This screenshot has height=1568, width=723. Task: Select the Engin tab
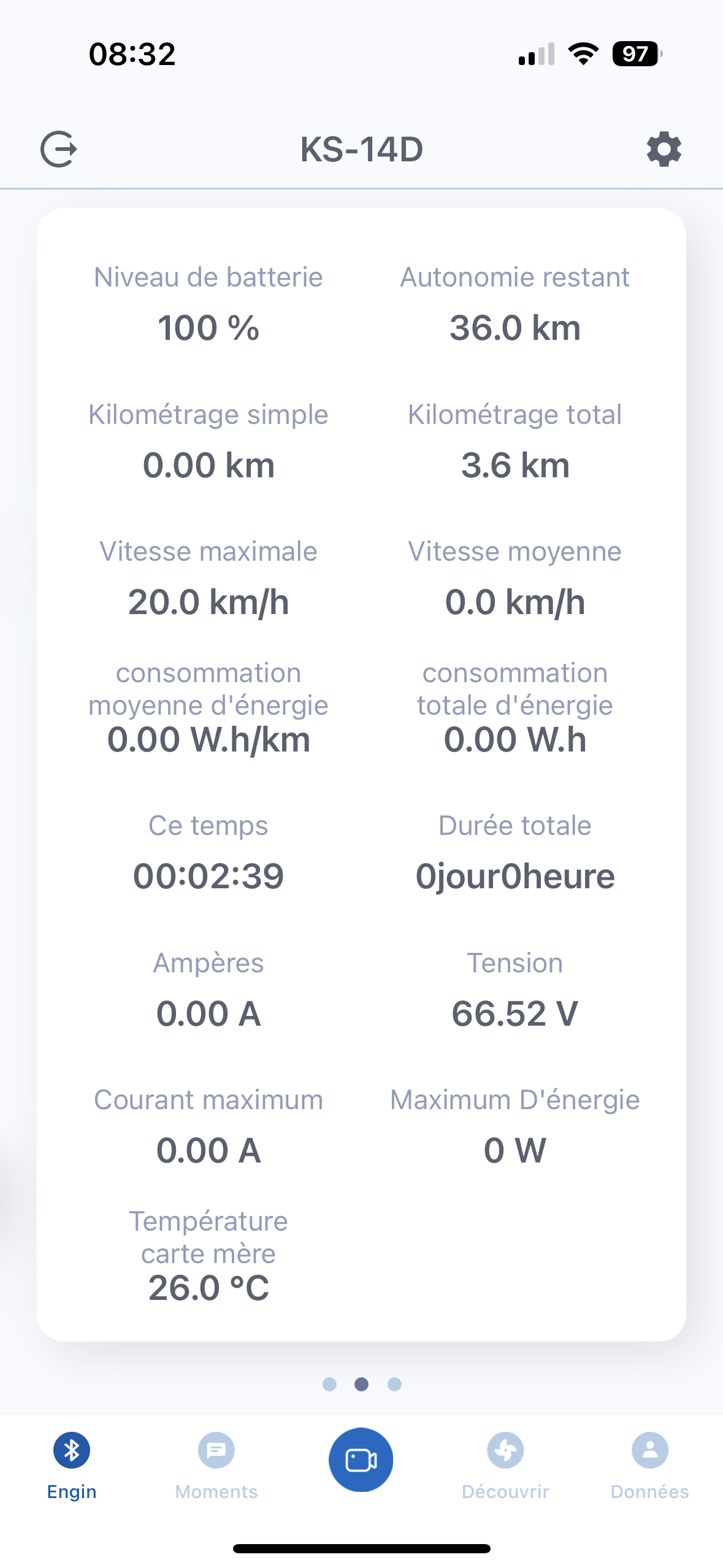tap(72, 1466)
